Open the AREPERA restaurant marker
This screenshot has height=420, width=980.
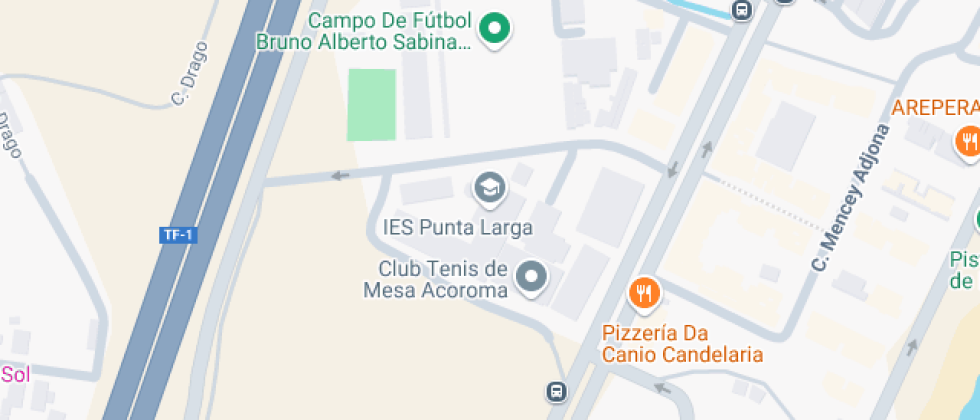[x=967, y=141]
